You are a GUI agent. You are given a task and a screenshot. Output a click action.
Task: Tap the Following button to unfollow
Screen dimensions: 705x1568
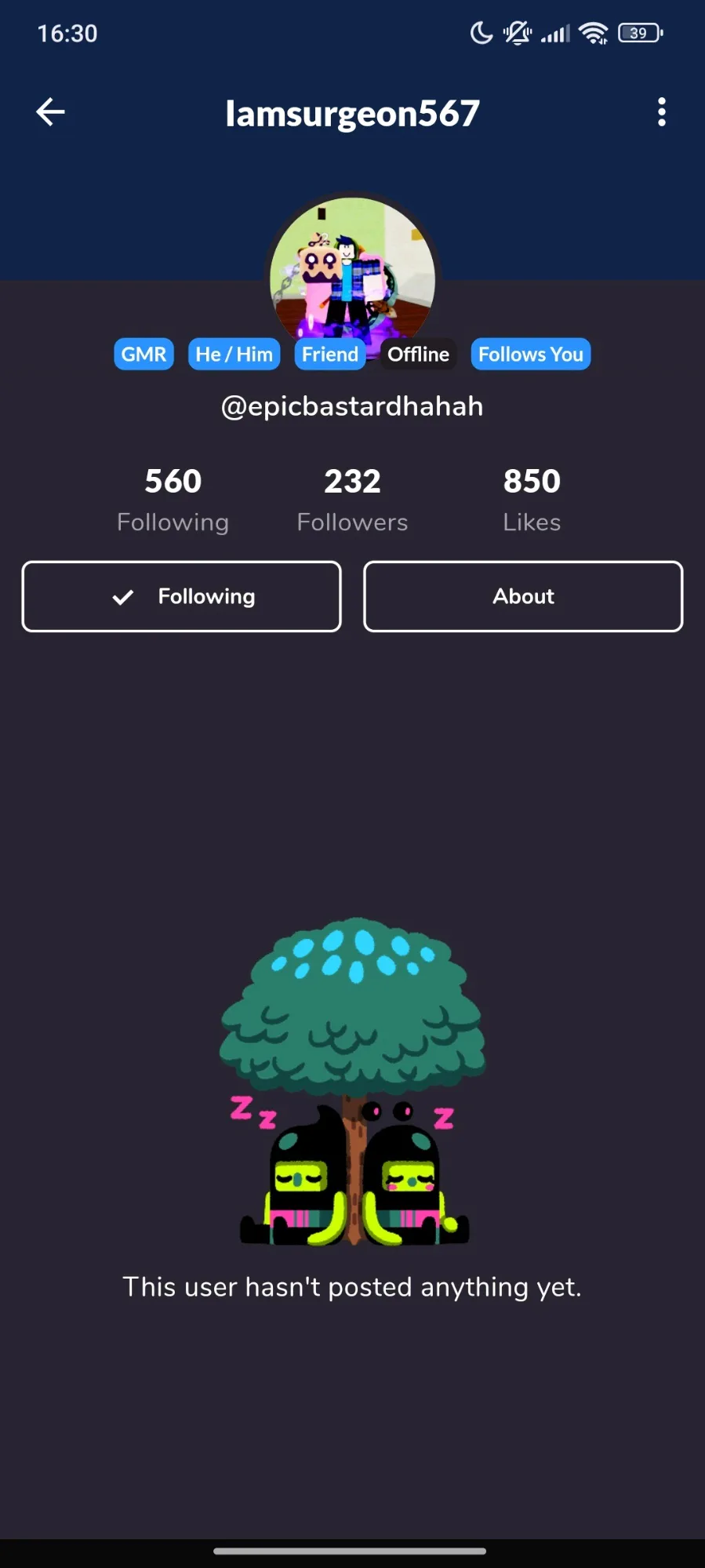click(x=182, y=596)
